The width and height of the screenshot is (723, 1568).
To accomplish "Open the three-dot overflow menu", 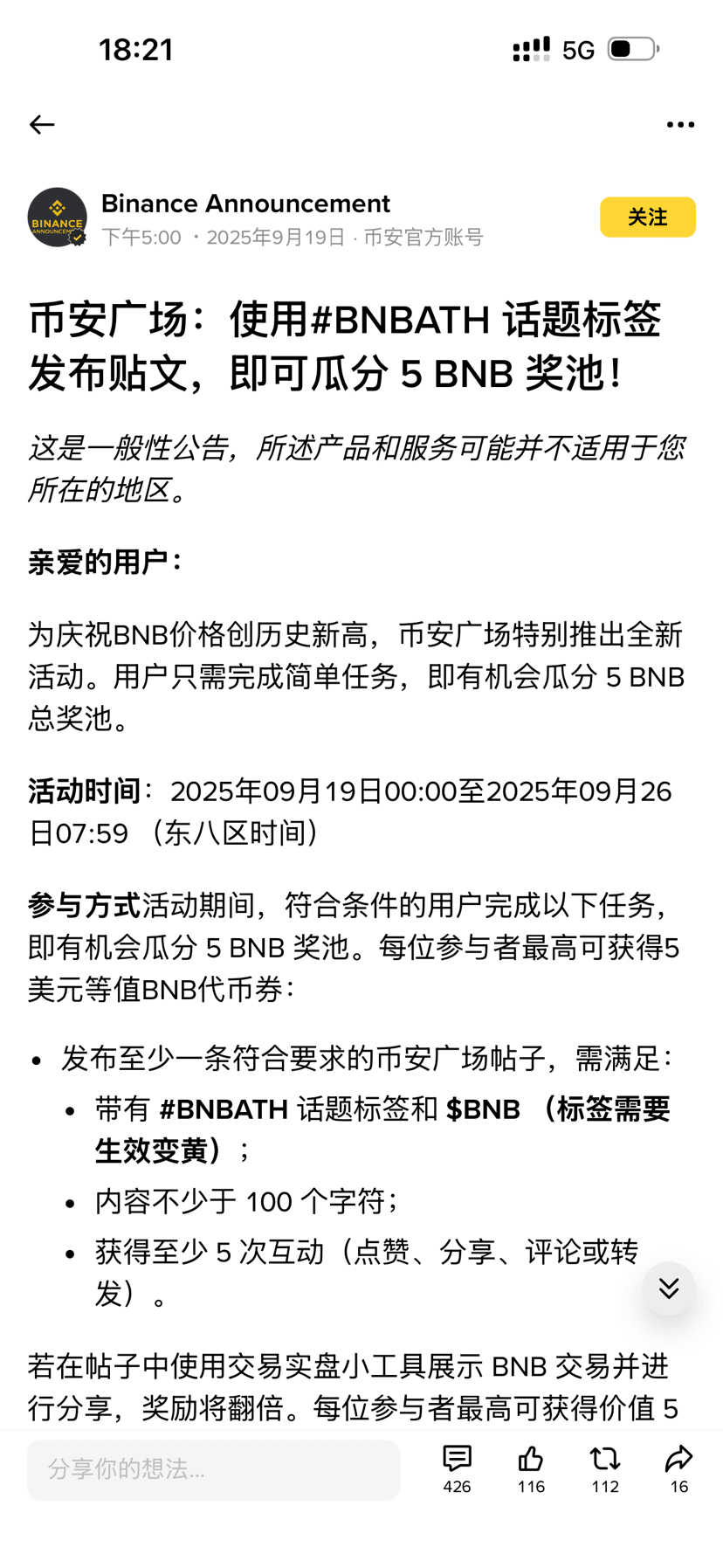I will tap(680, 125).
